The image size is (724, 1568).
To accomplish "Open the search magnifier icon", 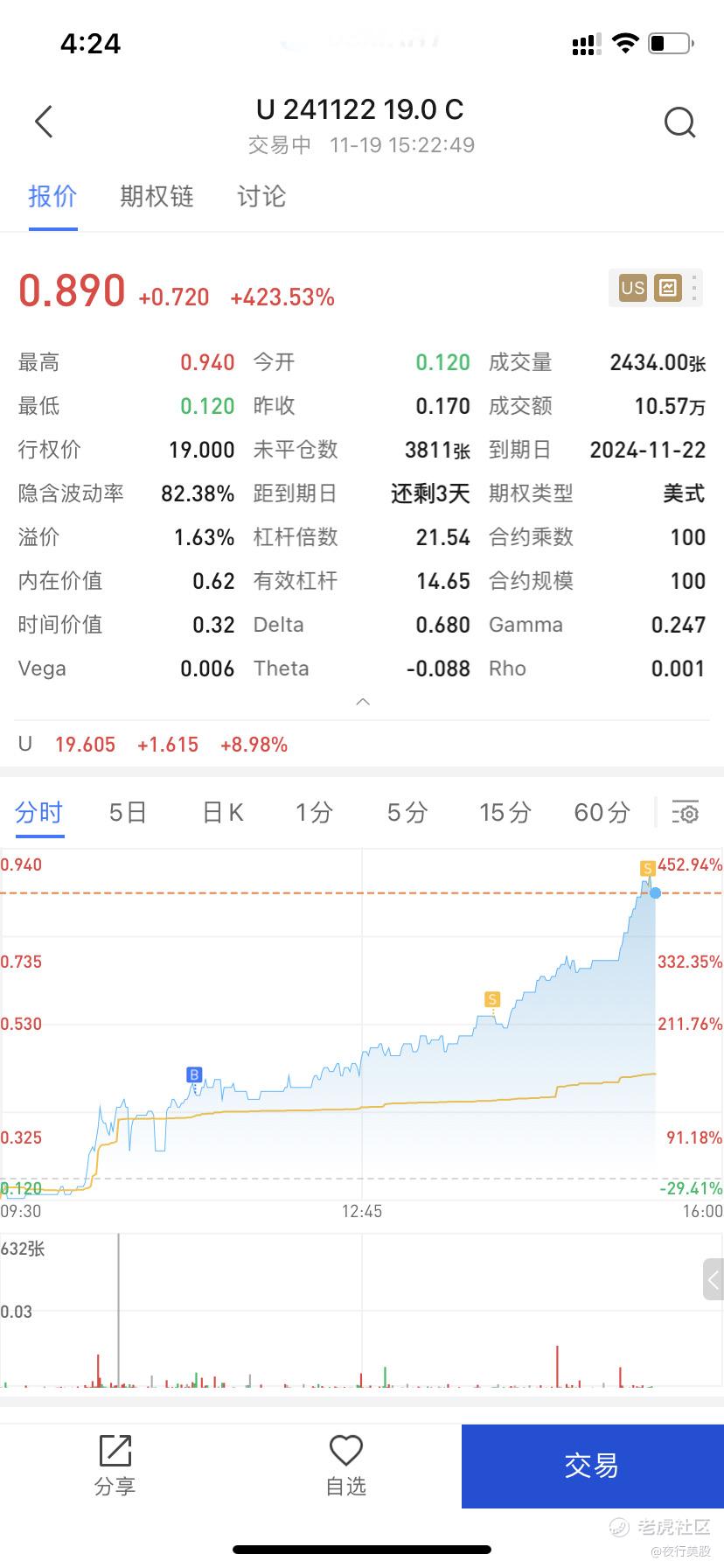I will coord(679,123).
